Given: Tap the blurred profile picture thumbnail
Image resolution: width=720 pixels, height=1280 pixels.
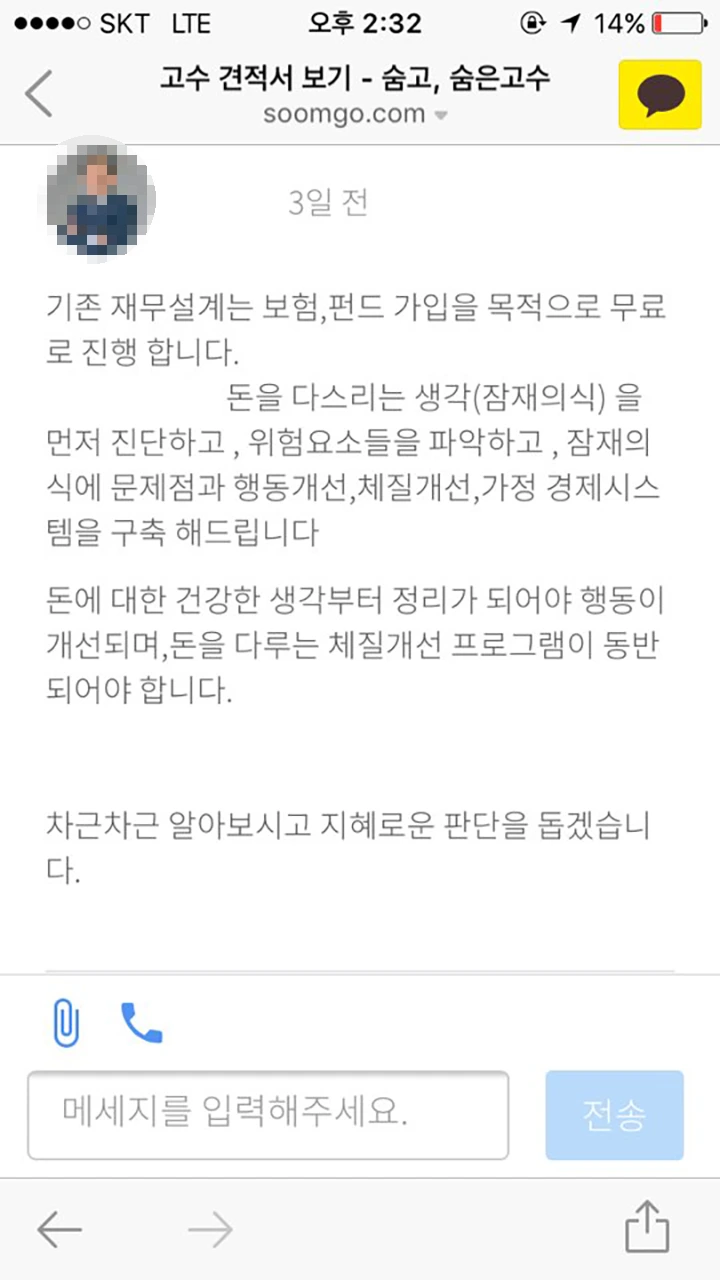Looking at the screenshot, I should pos(97,198).
